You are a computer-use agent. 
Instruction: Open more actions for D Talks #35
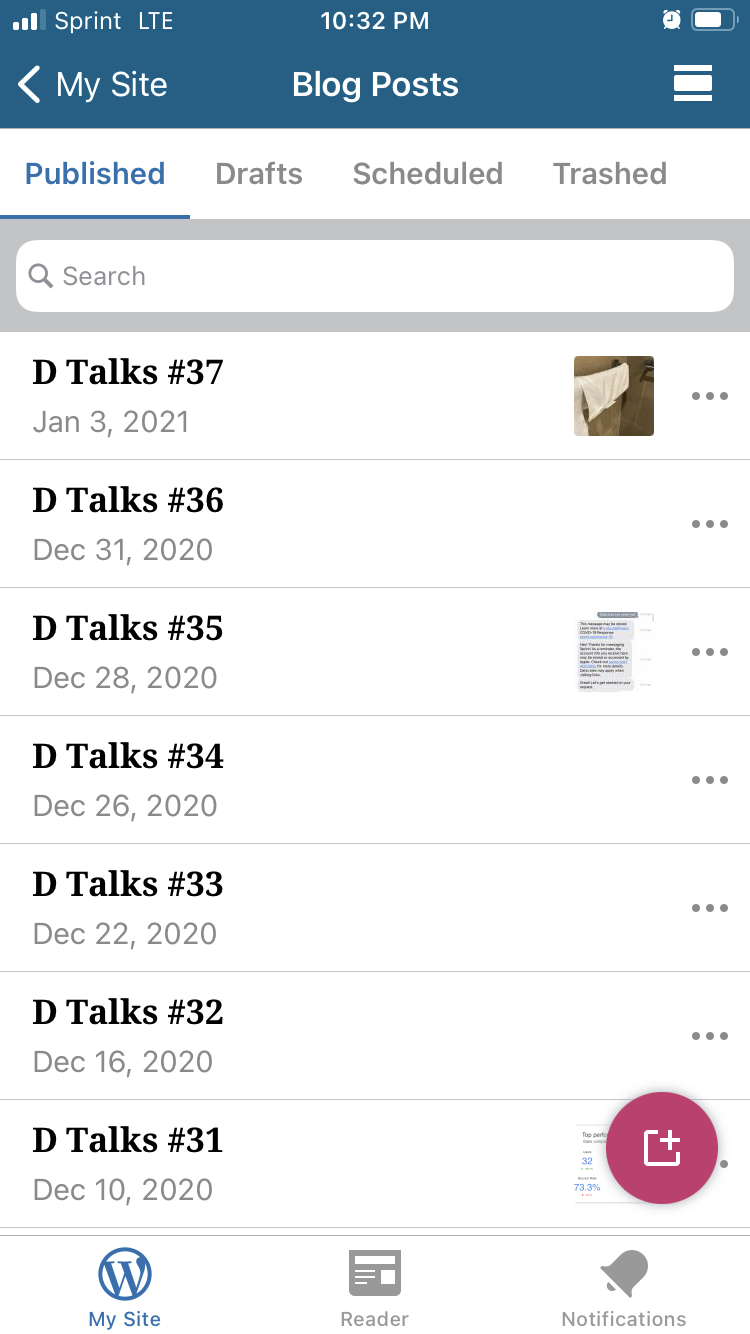click(710, 652)
